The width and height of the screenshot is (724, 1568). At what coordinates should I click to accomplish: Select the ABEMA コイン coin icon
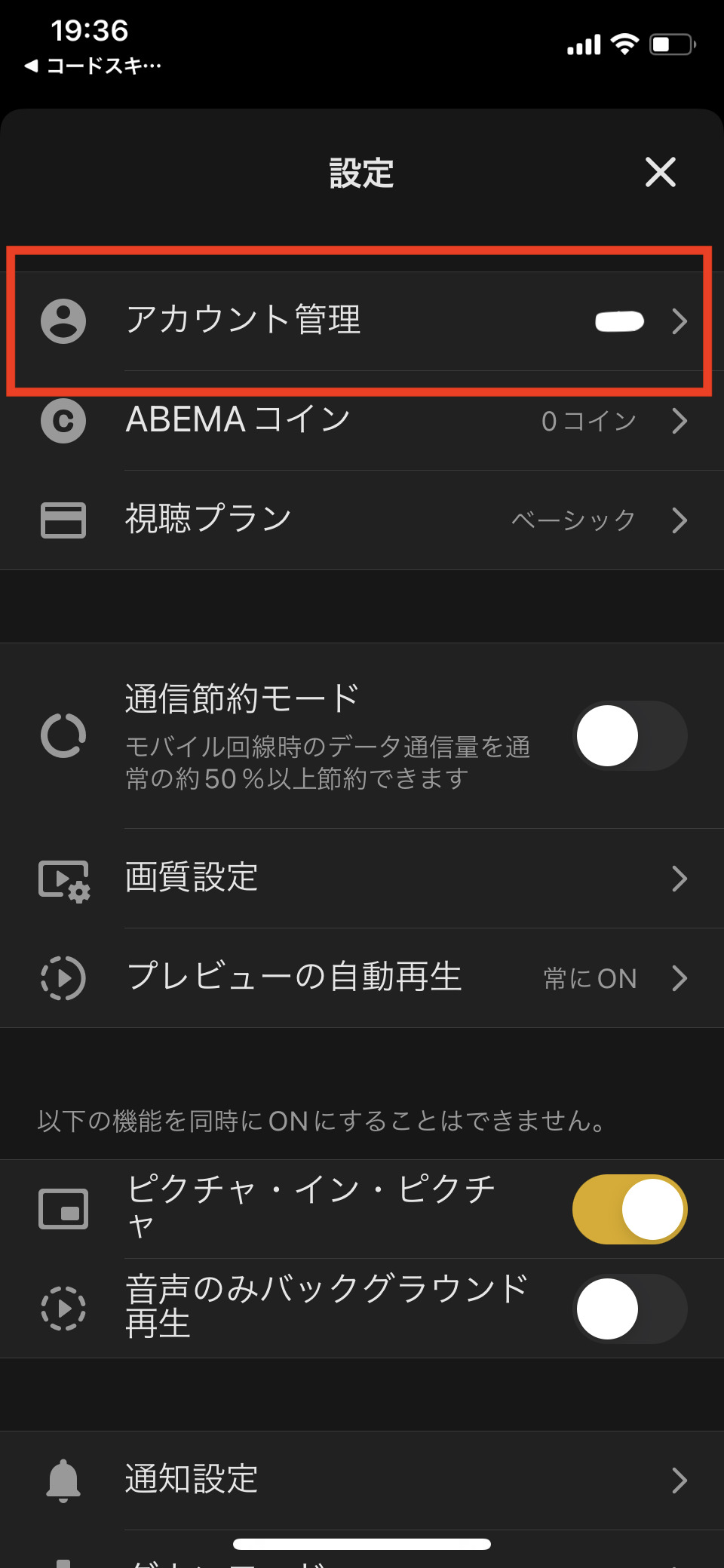63,421
